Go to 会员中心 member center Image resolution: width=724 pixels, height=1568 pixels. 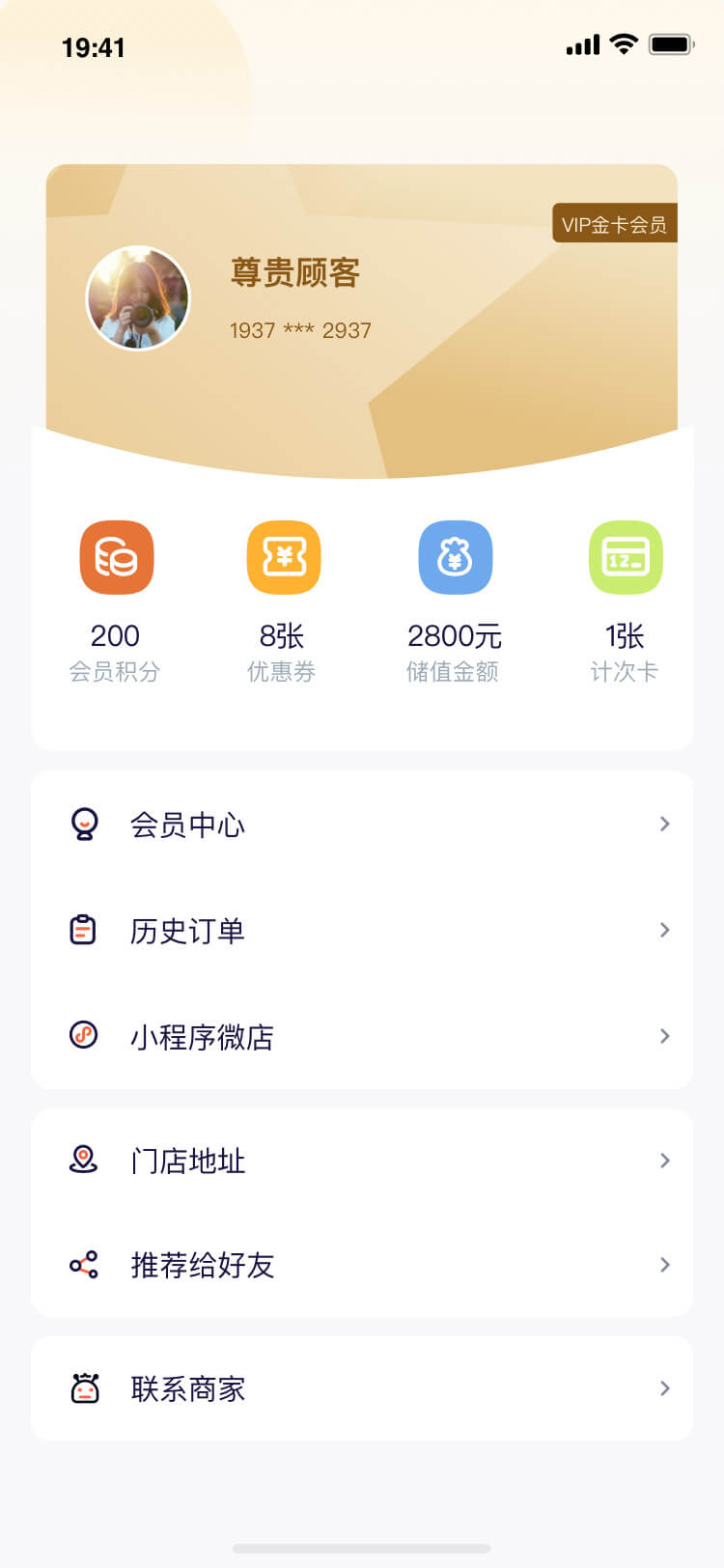pyautogui.click(x=362, y=825)
